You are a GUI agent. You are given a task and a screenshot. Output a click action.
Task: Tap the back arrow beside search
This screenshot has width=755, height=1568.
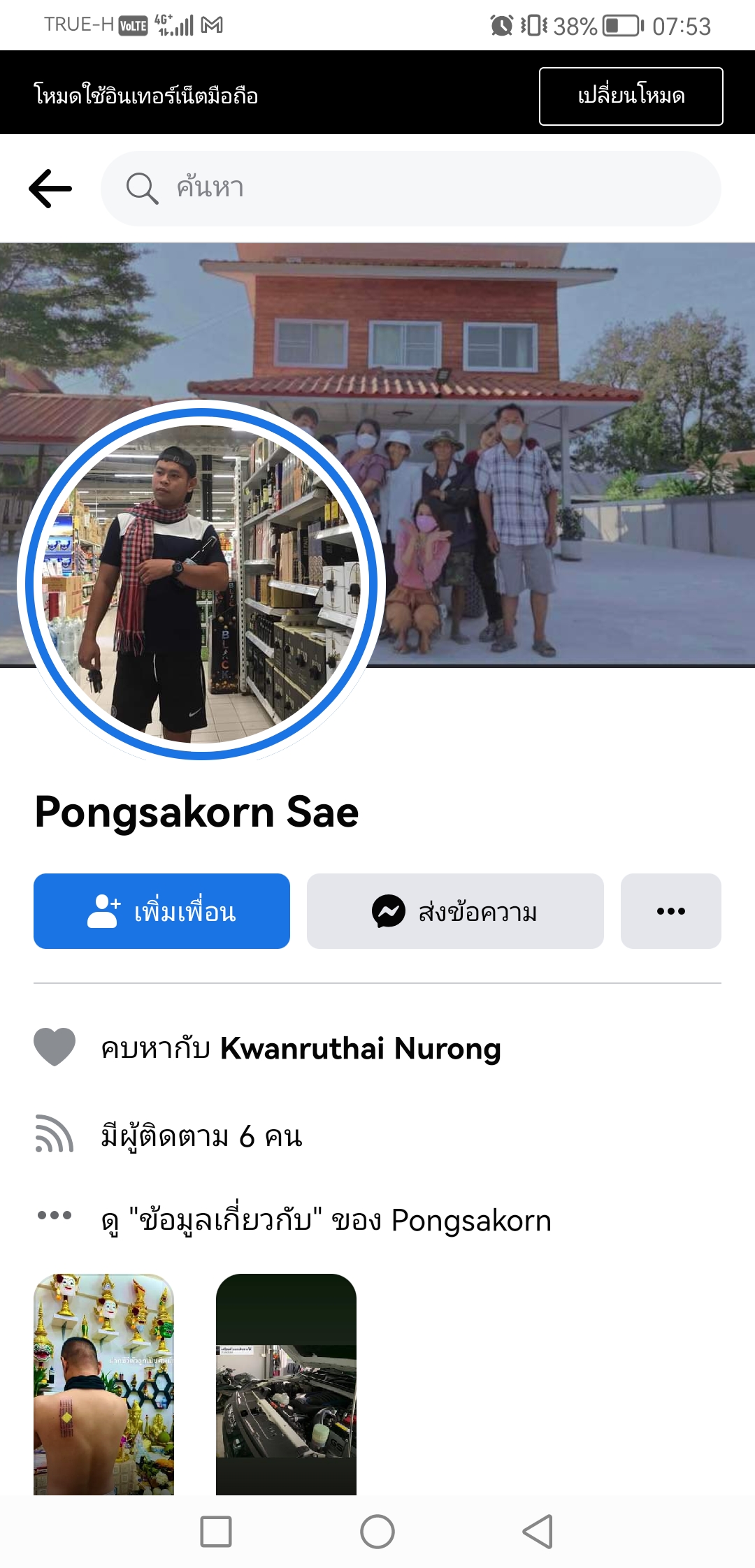pyautogui.click(x=50, y=189)
